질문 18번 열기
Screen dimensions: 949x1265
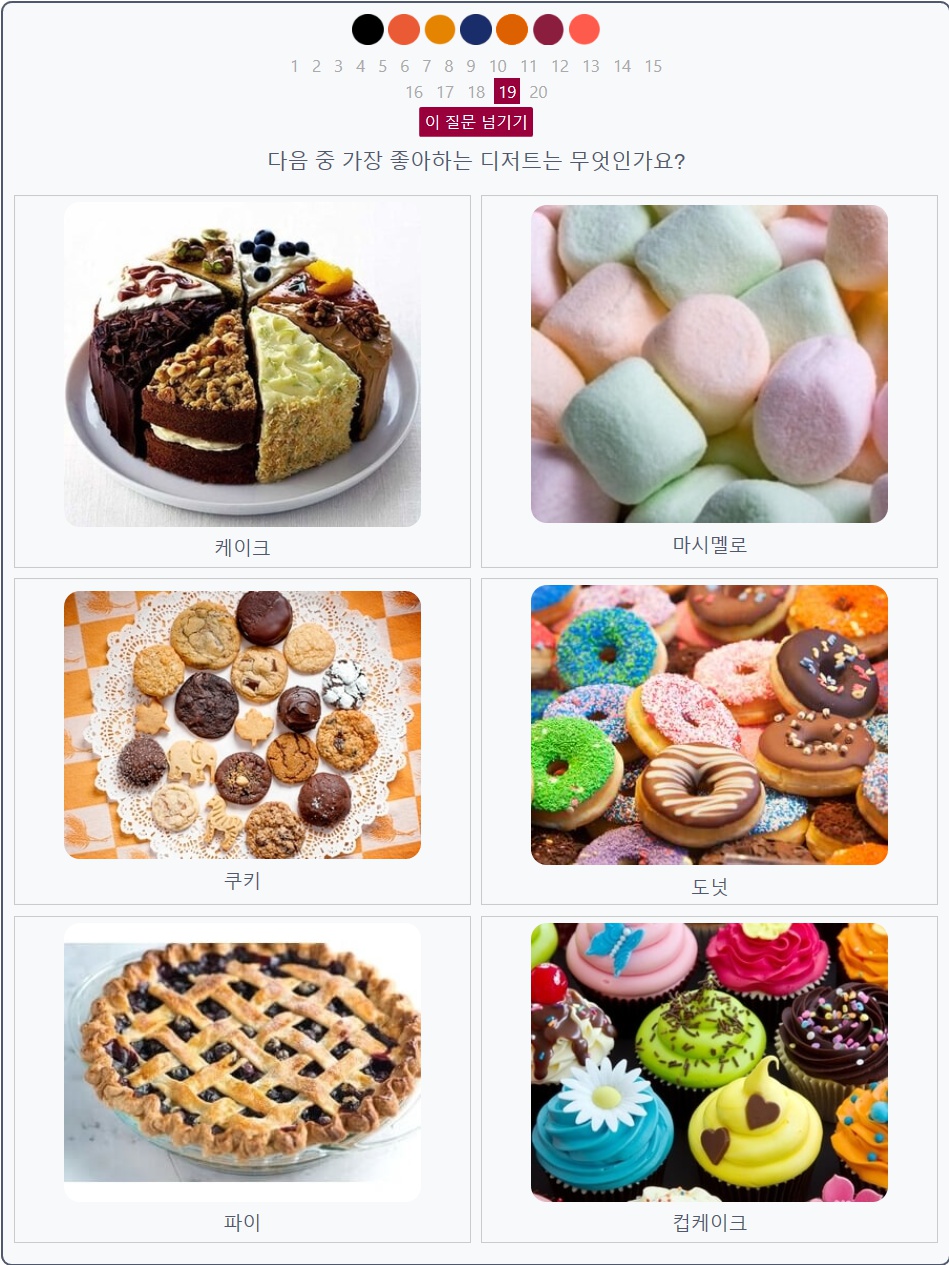pyautogui.click(x=476, y=93)
